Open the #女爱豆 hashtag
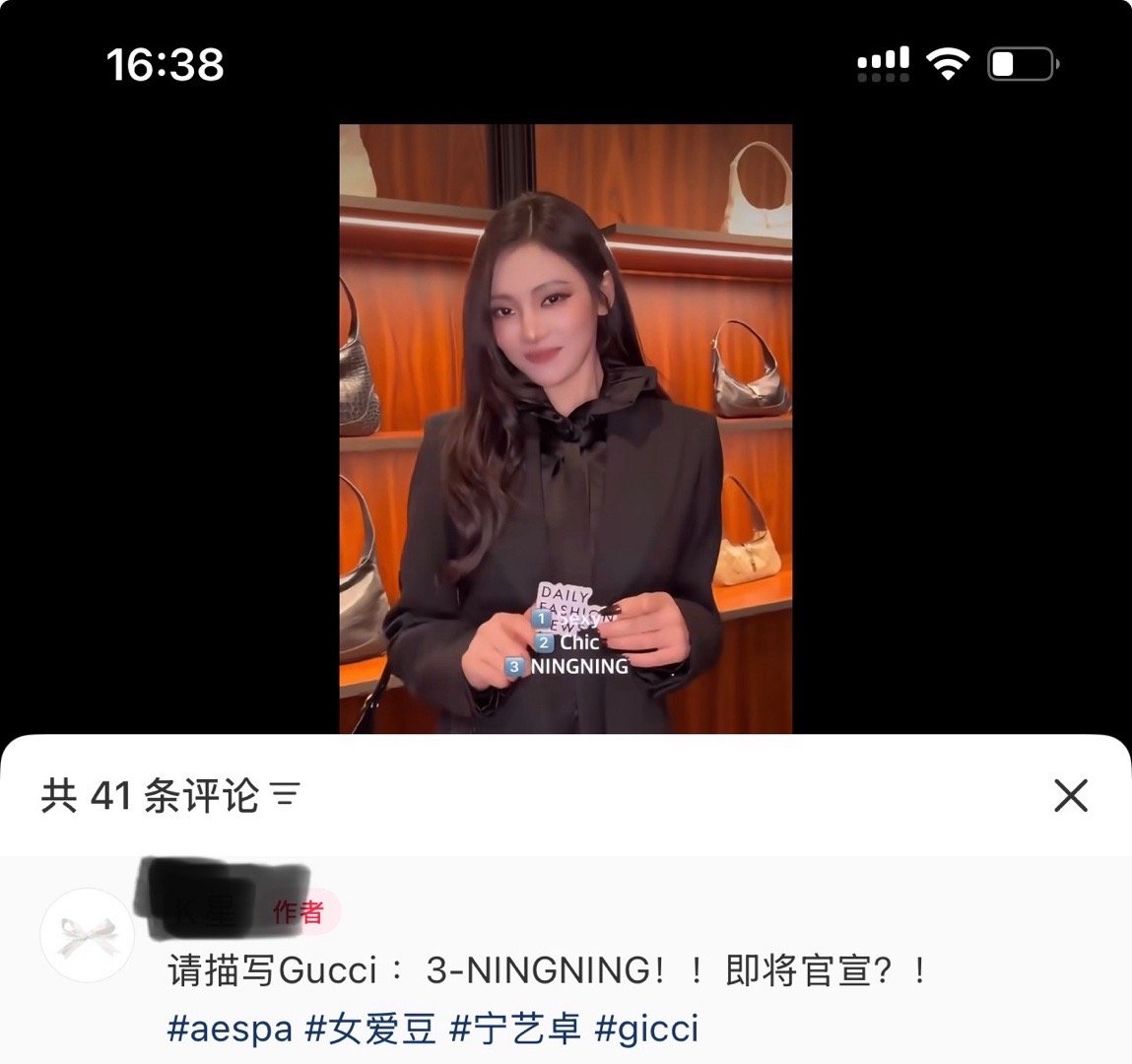This screenshot has height=1064, width=1132. coord(370,1029)
